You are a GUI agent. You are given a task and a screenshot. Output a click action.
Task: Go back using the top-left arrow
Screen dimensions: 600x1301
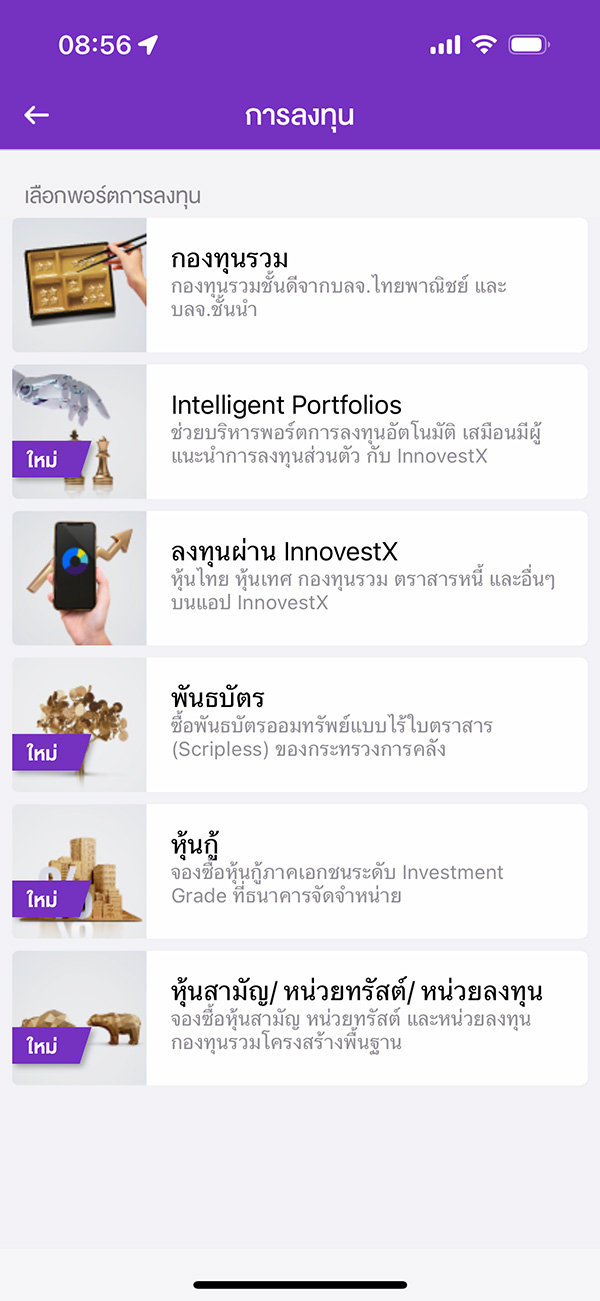[37, 116]
